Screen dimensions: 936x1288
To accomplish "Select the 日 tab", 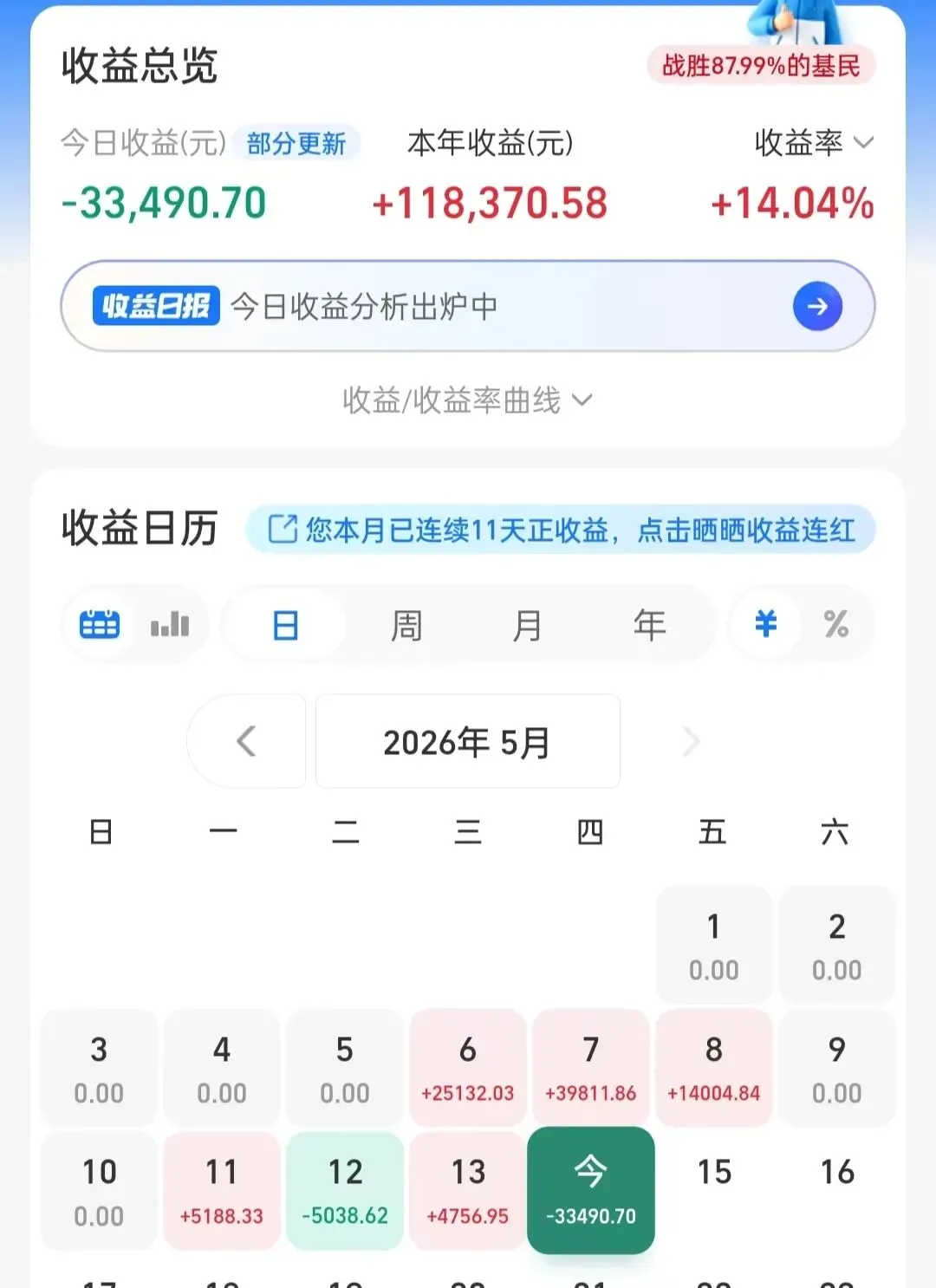I will (285, 625).
